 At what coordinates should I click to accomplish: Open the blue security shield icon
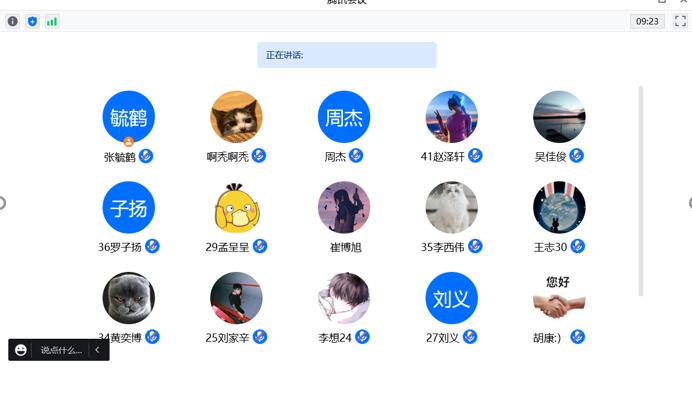[x=32, y=21]
